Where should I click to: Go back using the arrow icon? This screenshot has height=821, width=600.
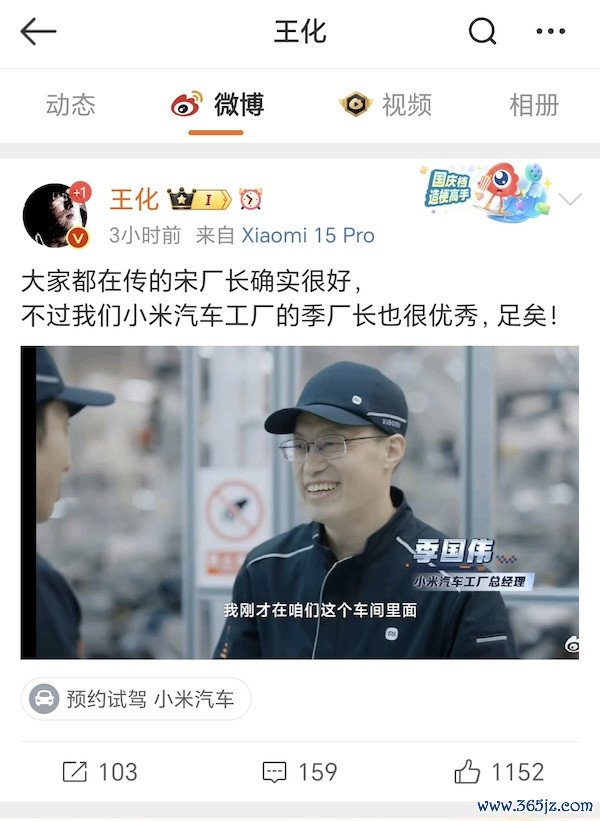coord(38,32)
